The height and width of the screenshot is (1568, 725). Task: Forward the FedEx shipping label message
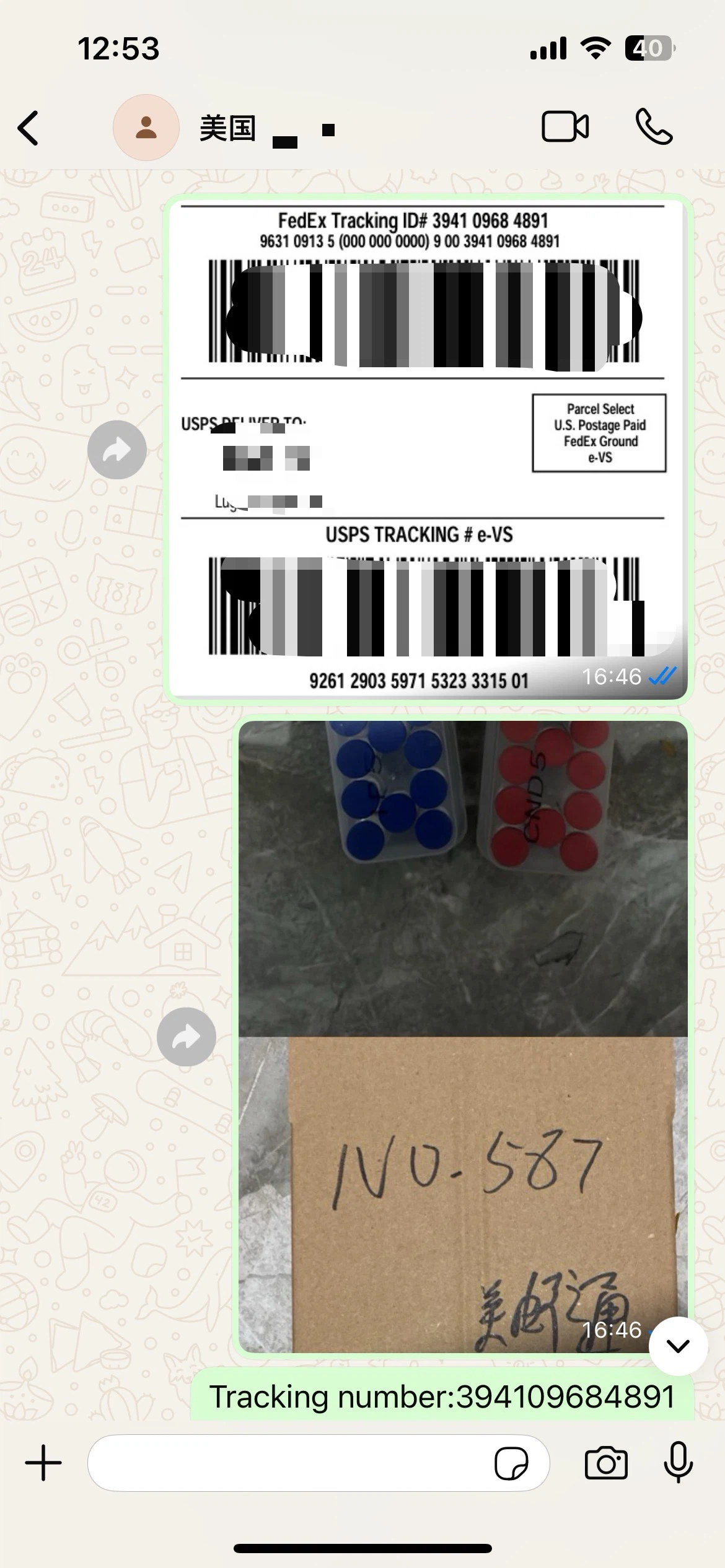click(116, 450)
